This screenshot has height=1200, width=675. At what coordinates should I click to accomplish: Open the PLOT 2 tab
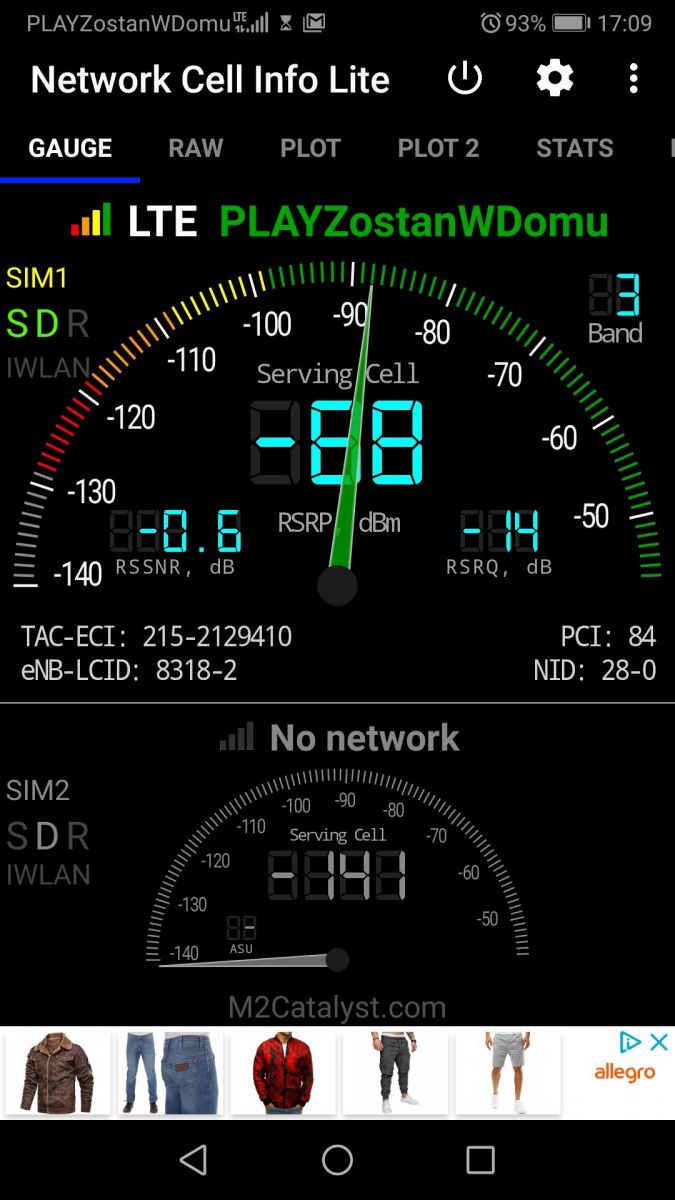coord(438,149)
